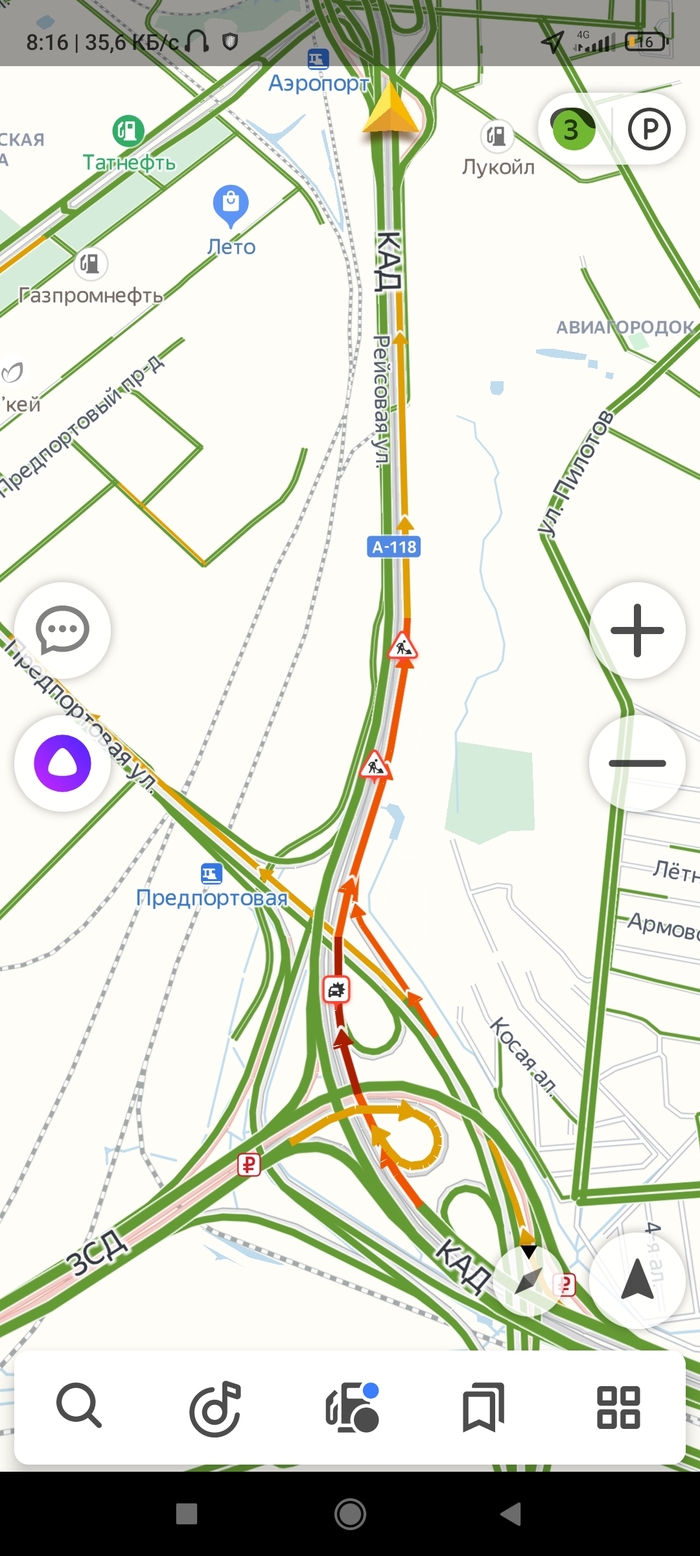Open the road chat speech bubble button

point(63,631)
